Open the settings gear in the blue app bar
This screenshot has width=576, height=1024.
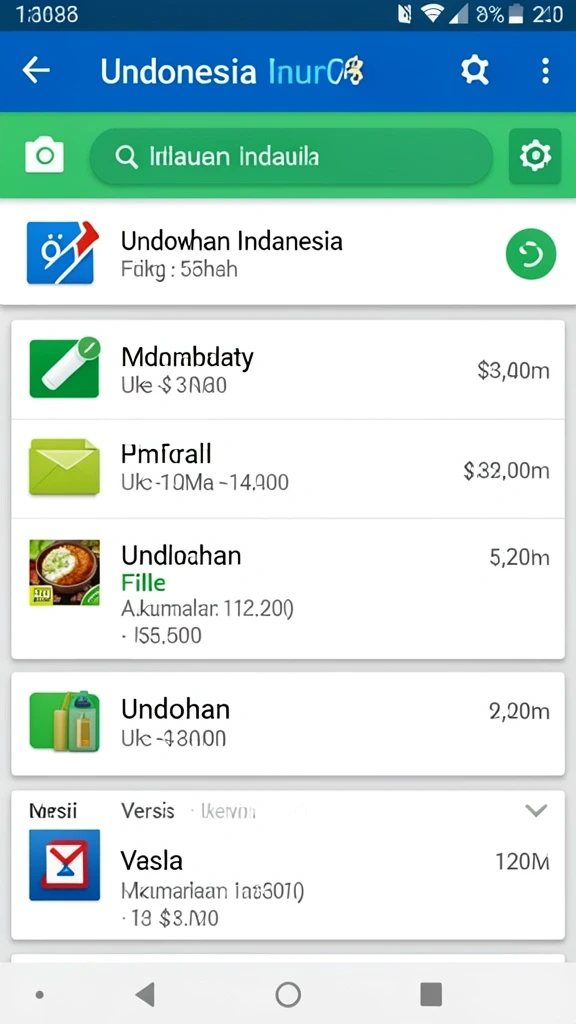tap(475, 71)
